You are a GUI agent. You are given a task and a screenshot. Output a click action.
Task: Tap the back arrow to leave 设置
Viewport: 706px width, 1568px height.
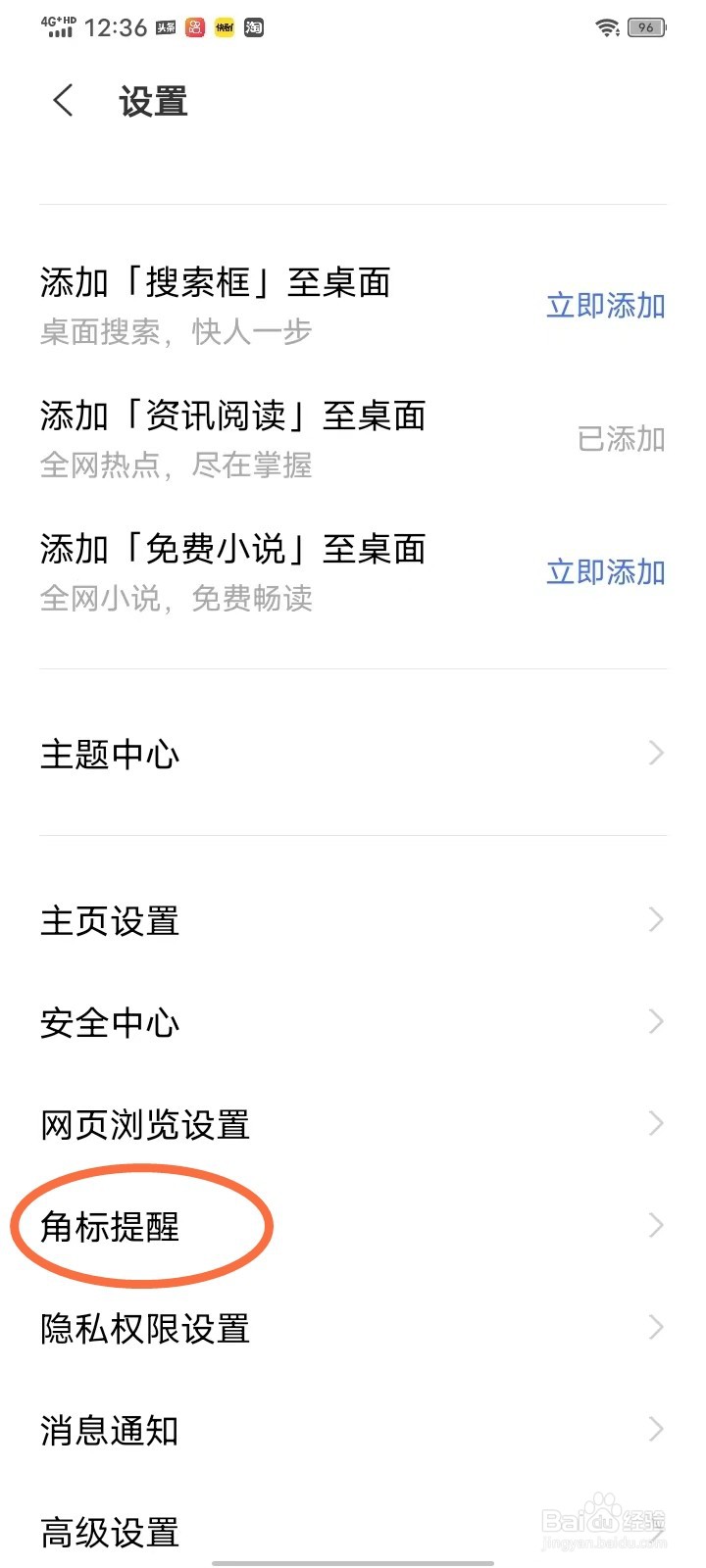click(63, 100)
